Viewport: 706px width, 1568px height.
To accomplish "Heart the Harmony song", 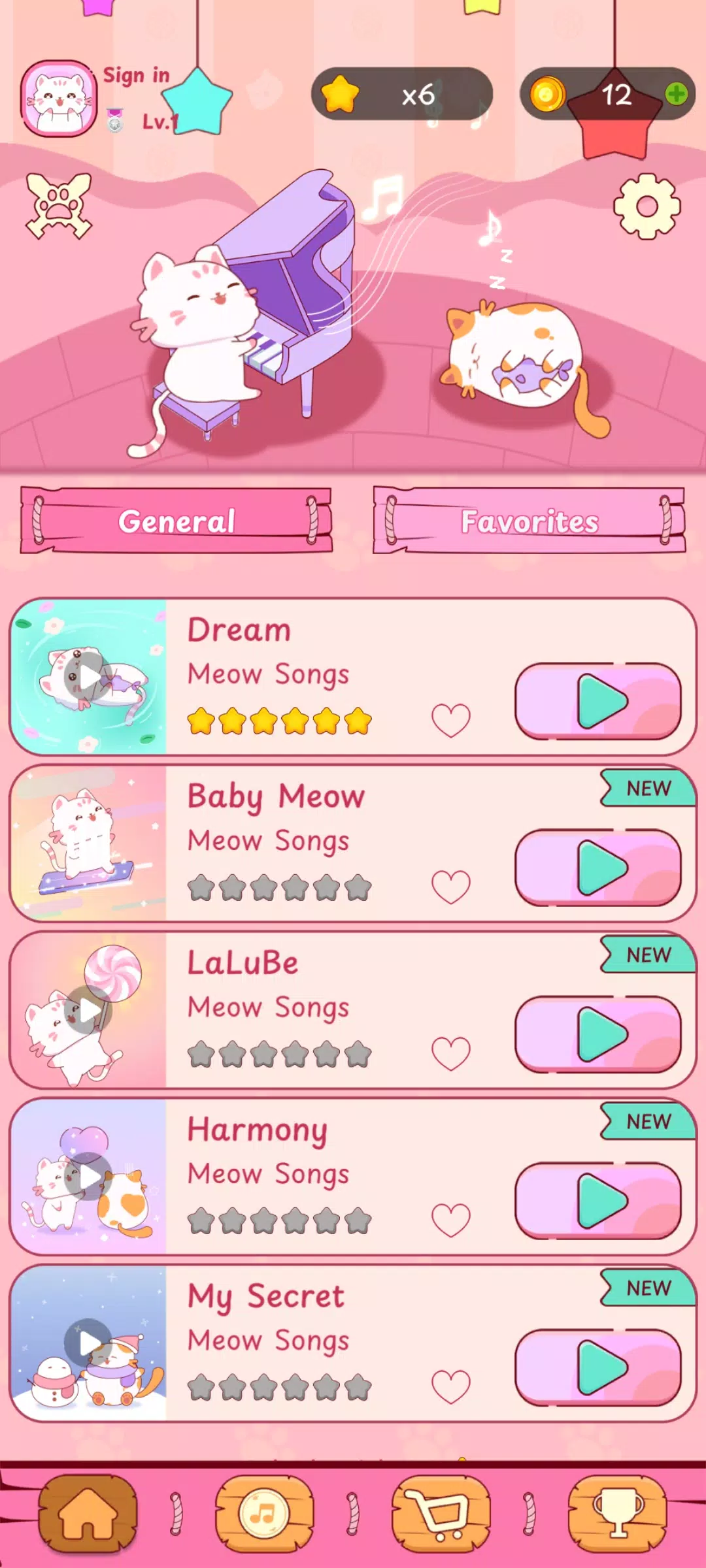I will (451, 1220).
